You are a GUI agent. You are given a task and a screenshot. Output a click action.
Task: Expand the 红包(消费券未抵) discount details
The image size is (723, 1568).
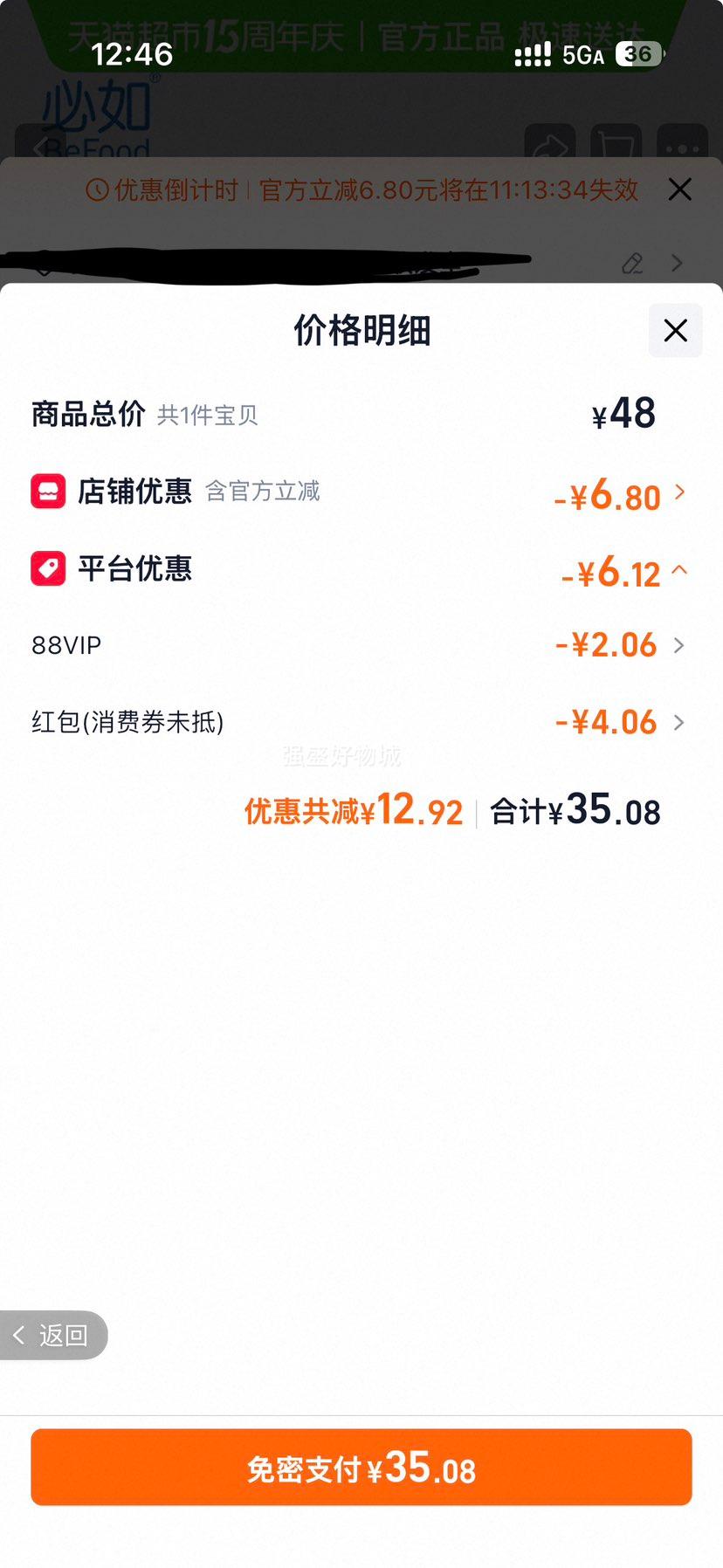(x=678, y=723)
